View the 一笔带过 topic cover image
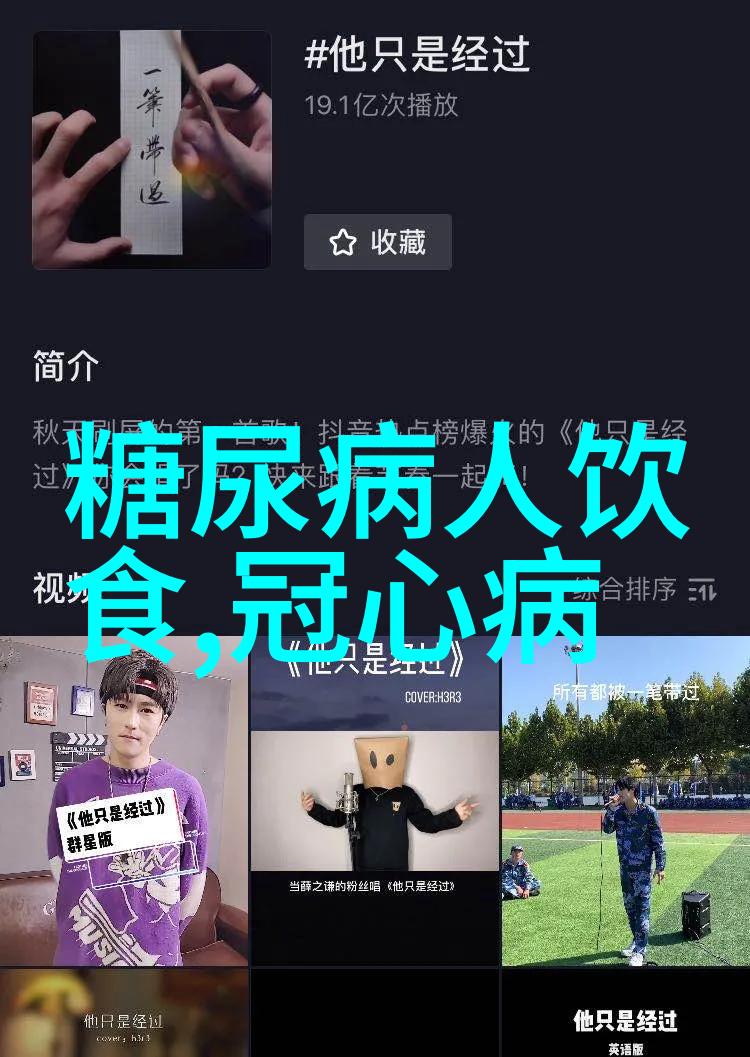 pyautogui.click(x=152, y=150)
